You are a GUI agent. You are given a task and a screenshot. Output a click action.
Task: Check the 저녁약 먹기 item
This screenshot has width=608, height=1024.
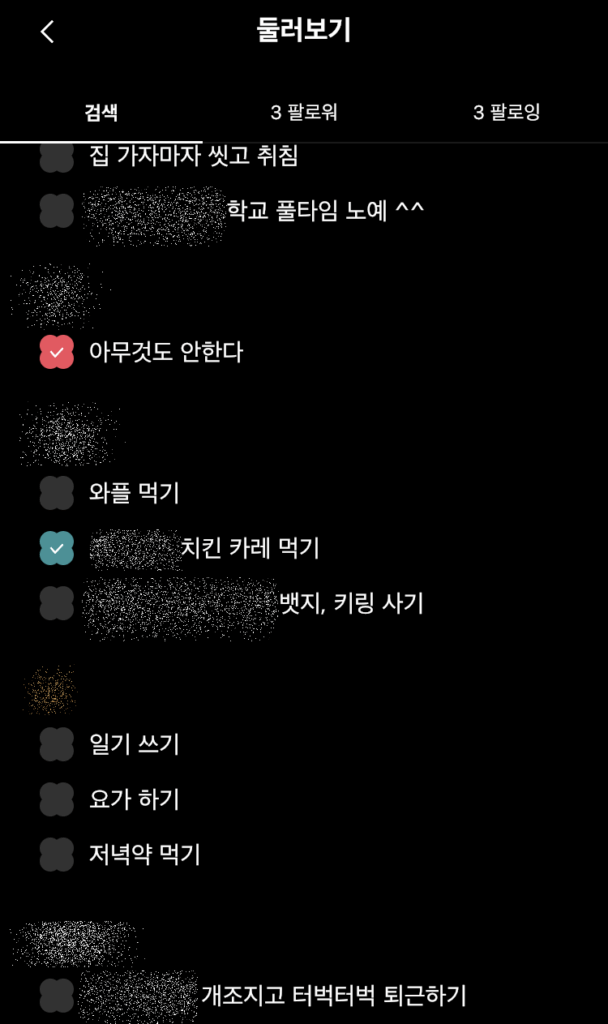coord(57,854)
